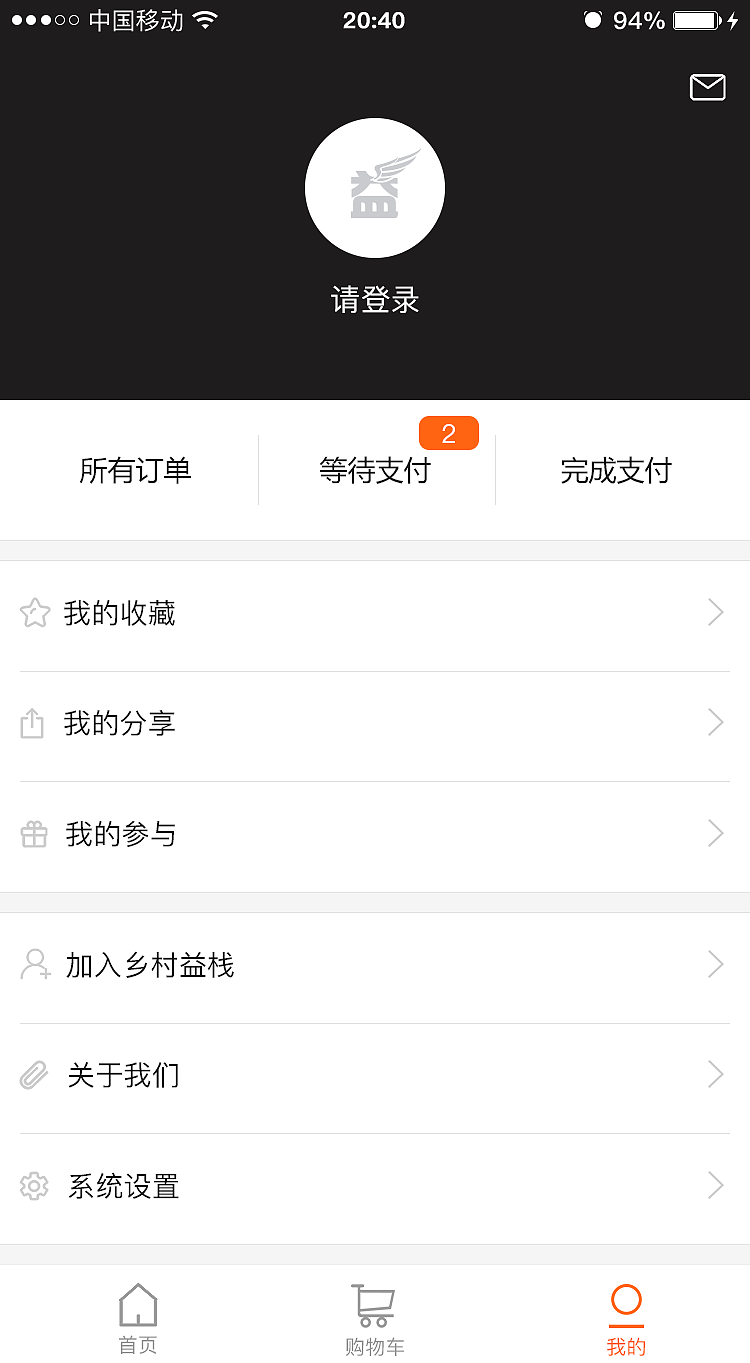
Task: Select the home icon for 首页
Action: [x=137, y=1303]
